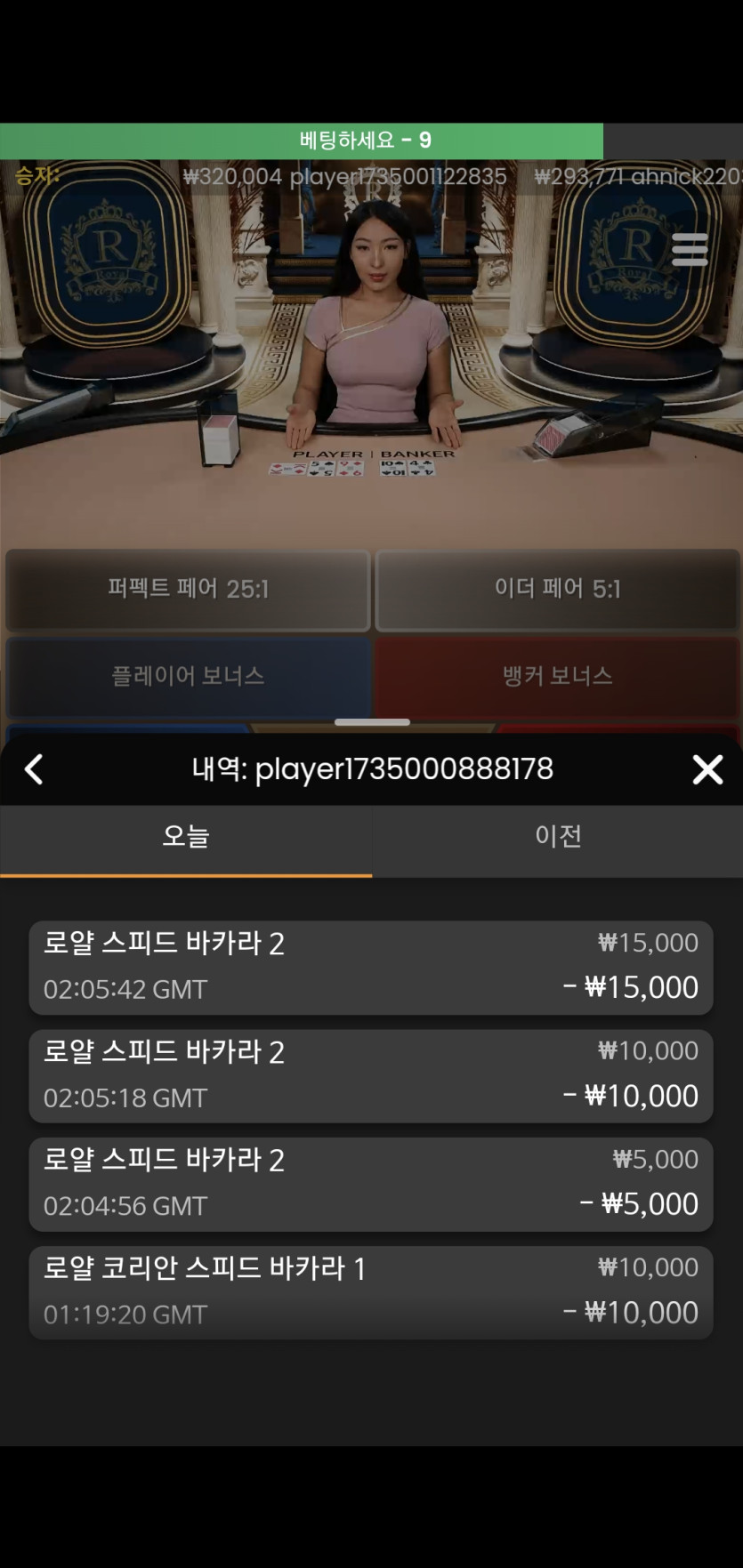Bet on 퍼펙트 페어 25:1
This screenshot has height=1568, width=743.
coord(188,590)
